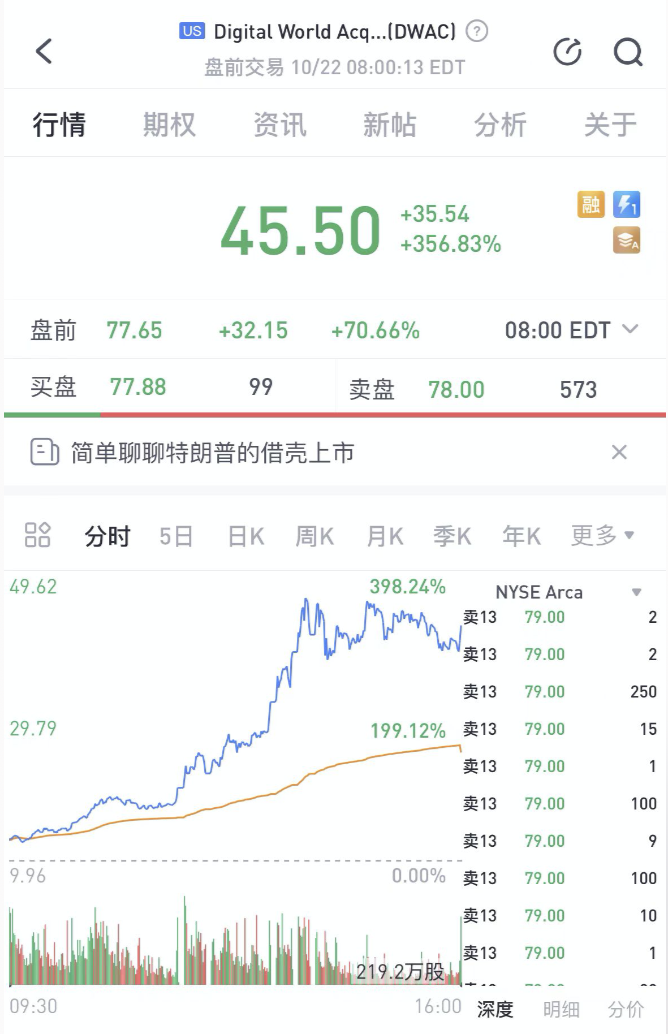Switch to the 期权 tab
668x1034 pixels.
(169, 125)
